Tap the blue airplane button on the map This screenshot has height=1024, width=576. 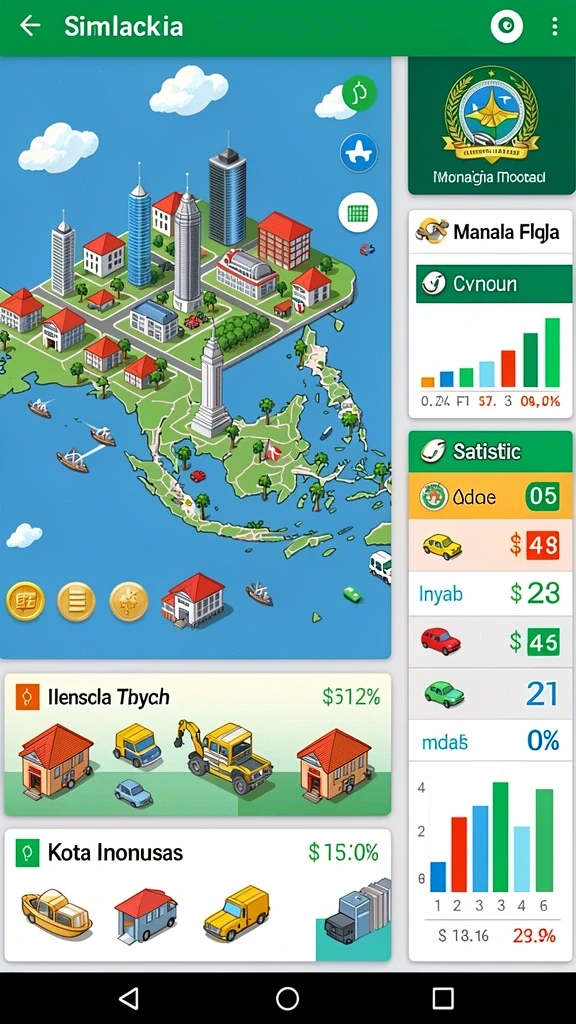tap(359, 153)
